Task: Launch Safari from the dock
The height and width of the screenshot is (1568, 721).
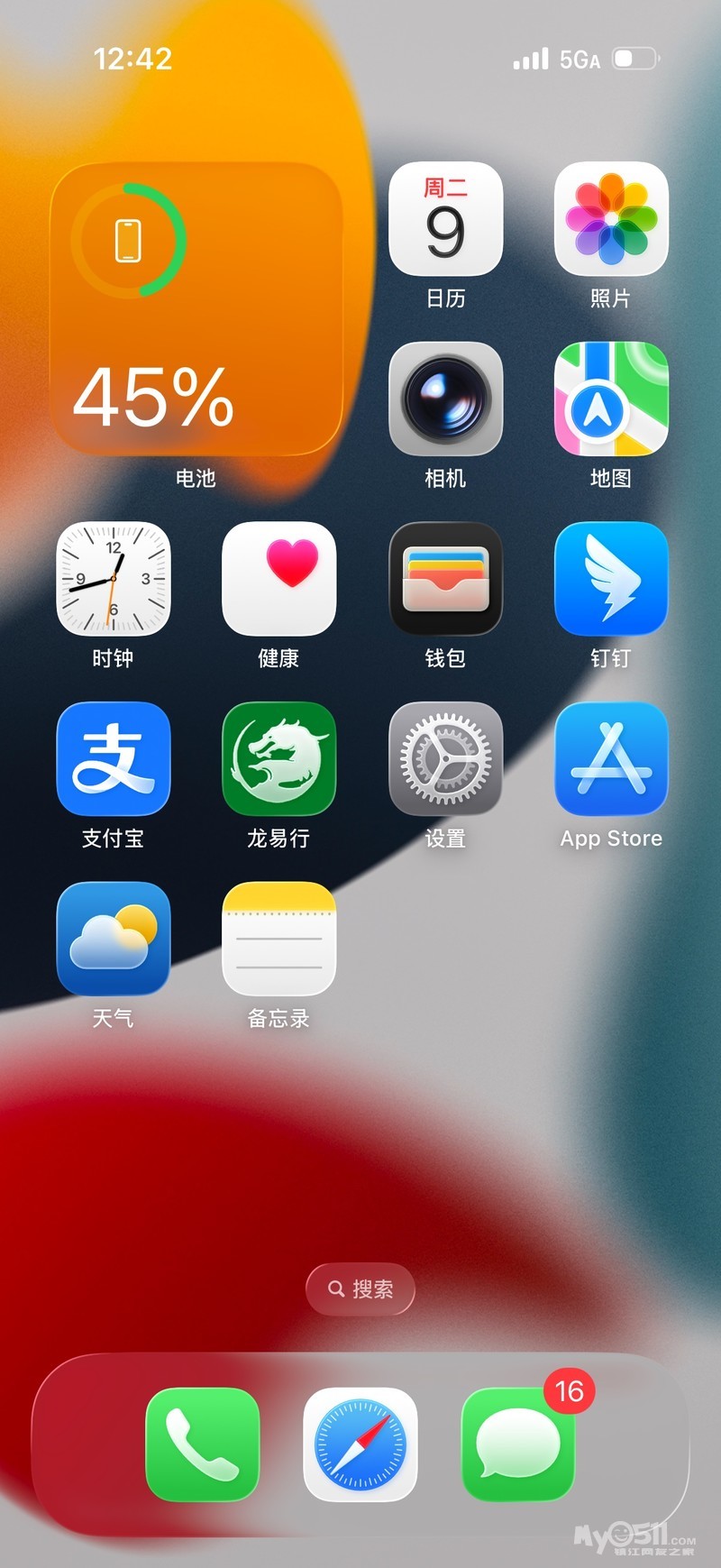Action: tap(360, 1444)
